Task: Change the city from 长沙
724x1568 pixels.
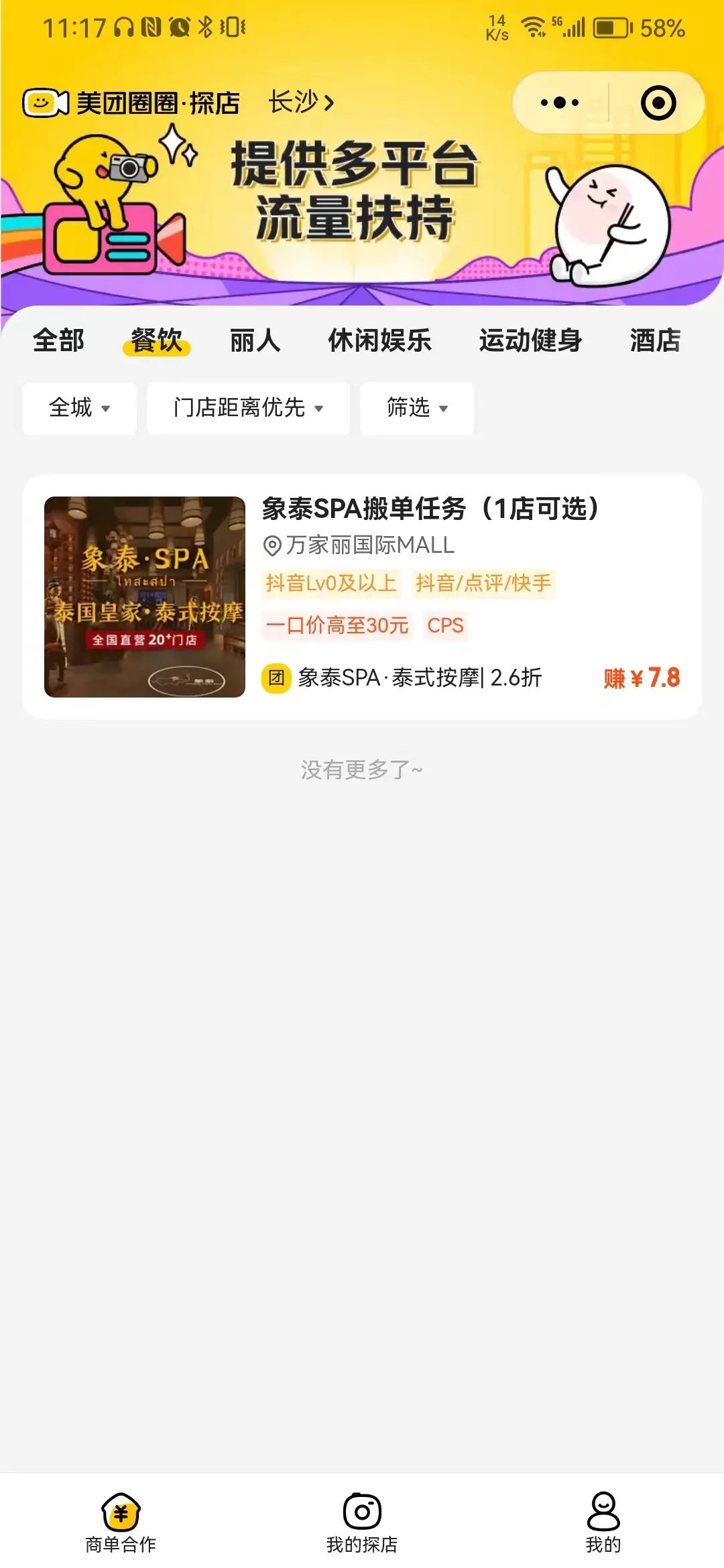Action: click(x=301, y=103)
